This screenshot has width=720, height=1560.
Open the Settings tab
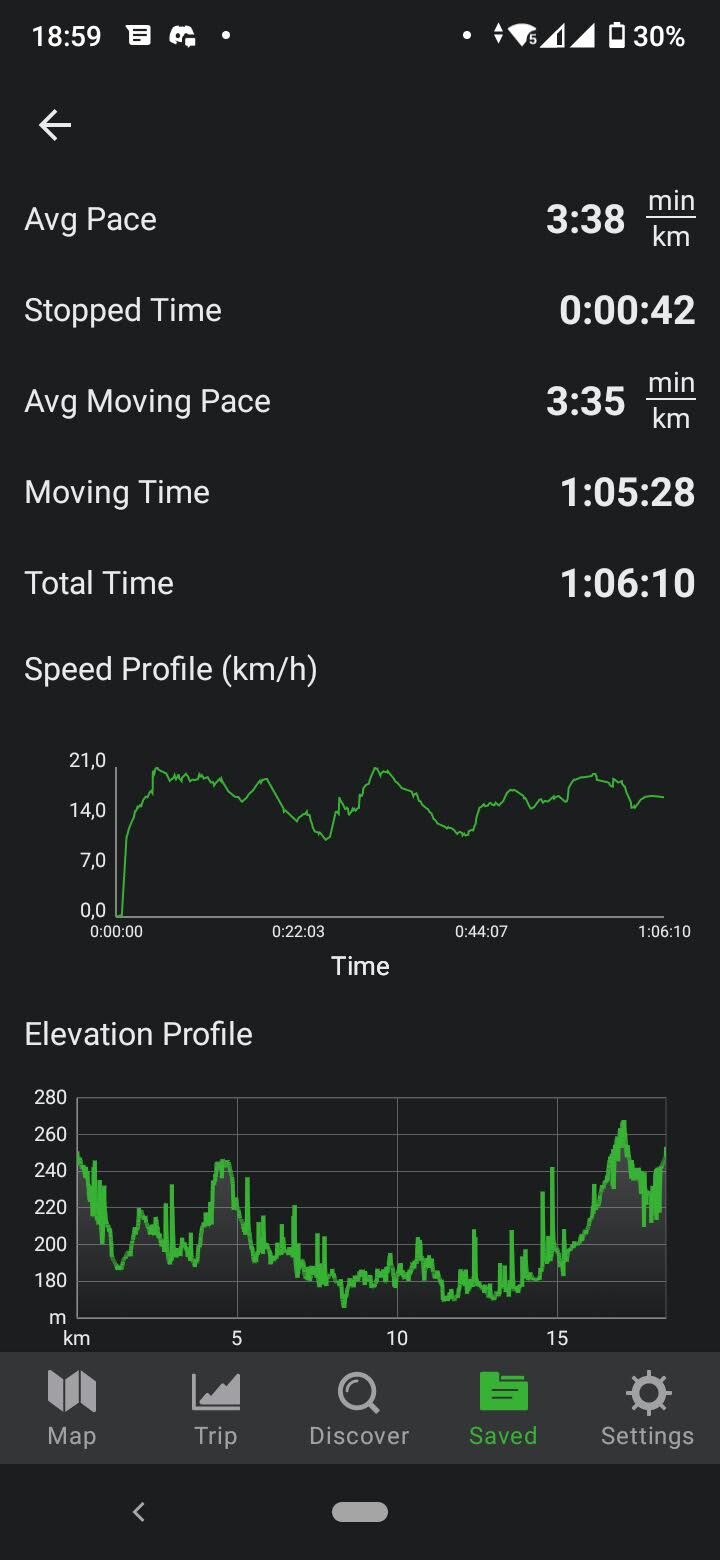(647, 1408)
